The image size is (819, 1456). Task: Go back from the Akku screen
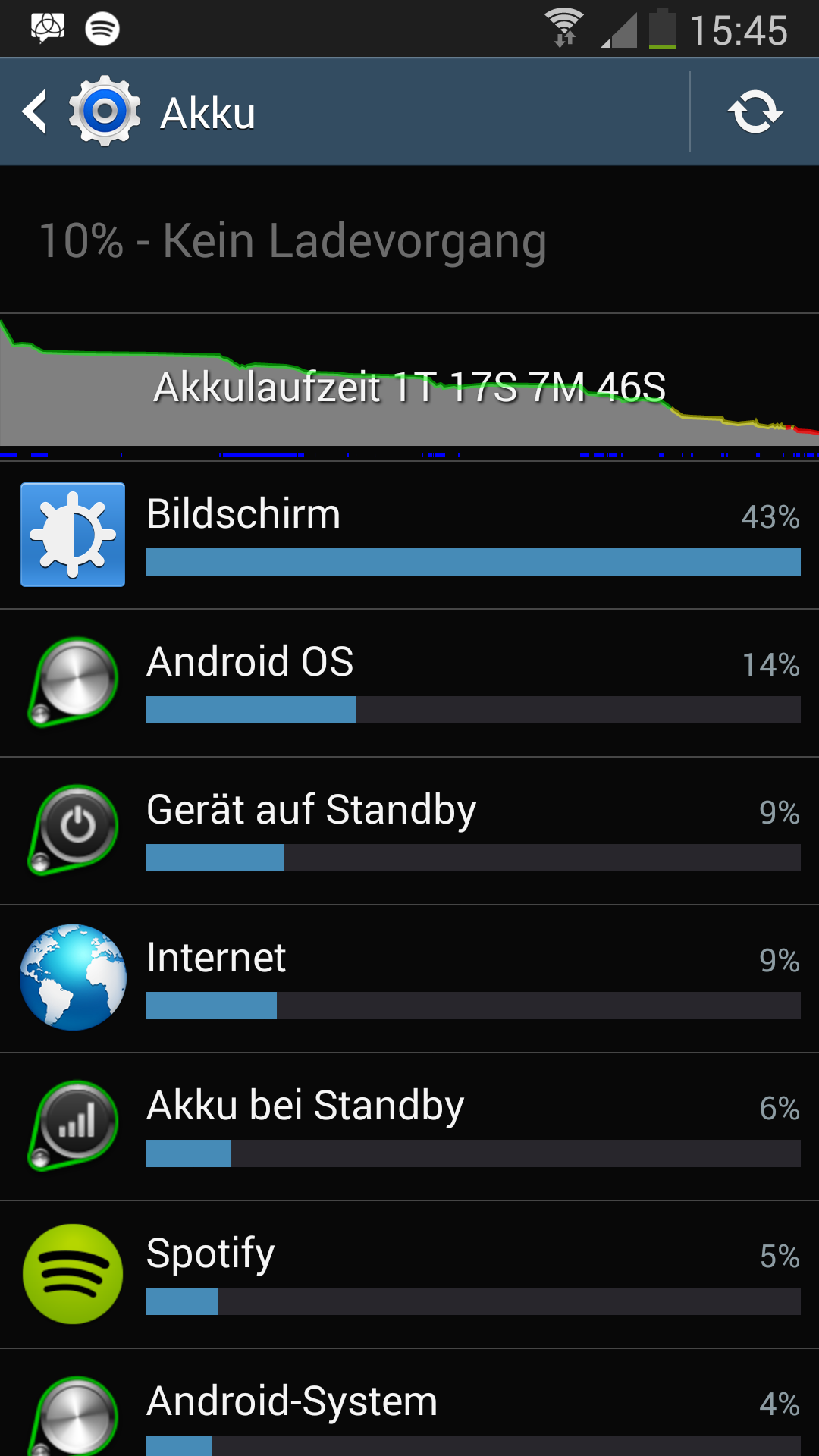click(35, 112)
